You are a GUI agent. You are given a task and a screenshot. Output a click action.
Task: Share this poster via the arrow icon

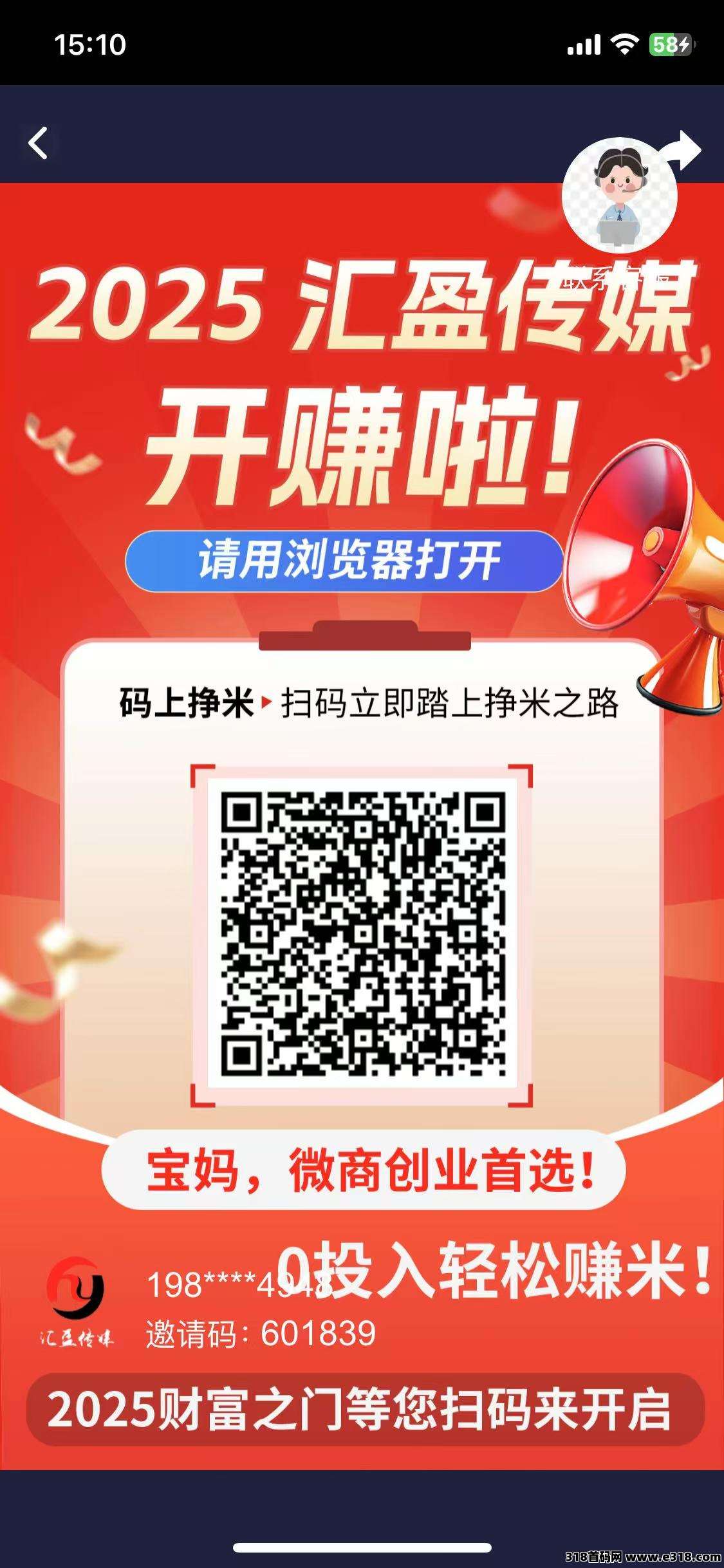[687, 151]
